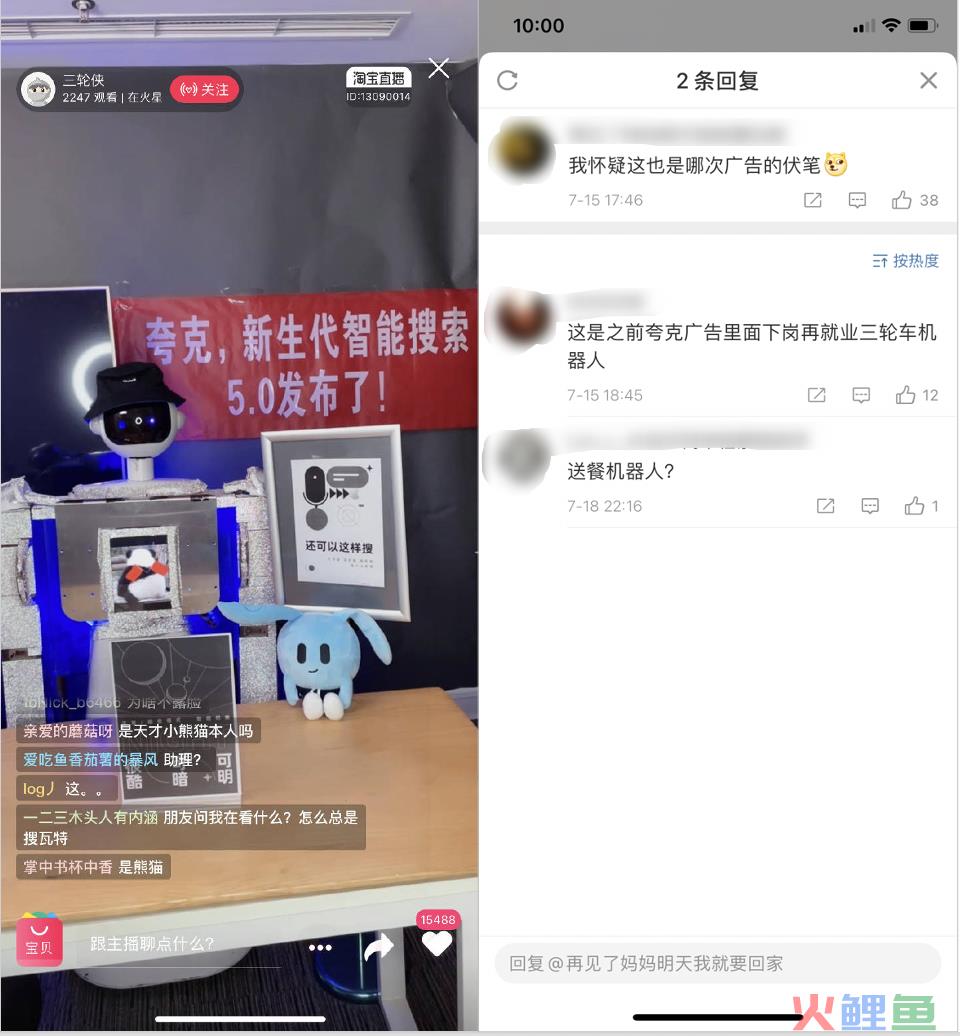The image size is (960, 1036).
Task: Like the live stream with the heart
Action: tap(437, 943)
